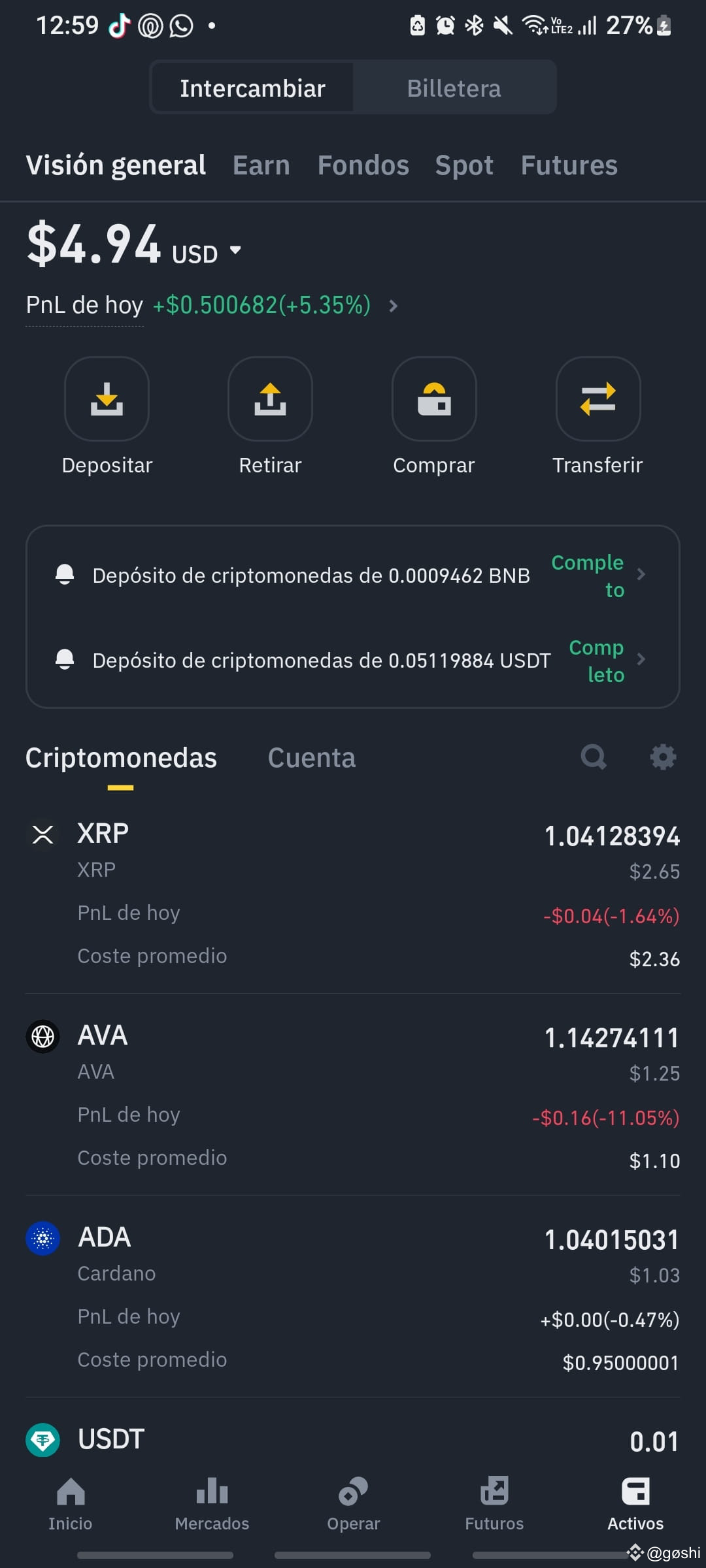Go to Mercados in bottom navigation

point(212,1504)
